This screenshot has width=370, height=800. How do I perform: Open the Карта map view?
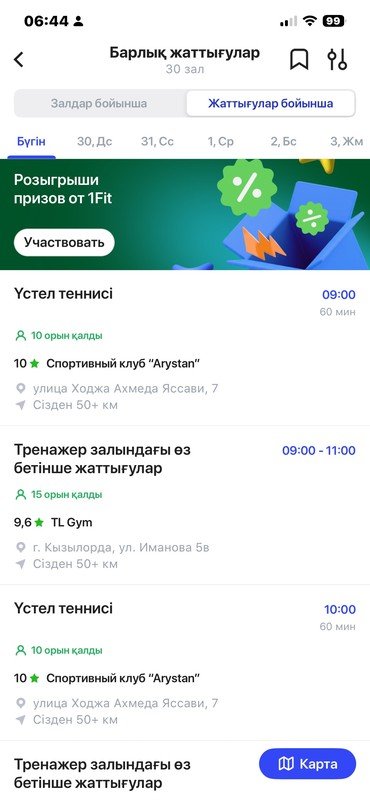(x=307, y=764)
